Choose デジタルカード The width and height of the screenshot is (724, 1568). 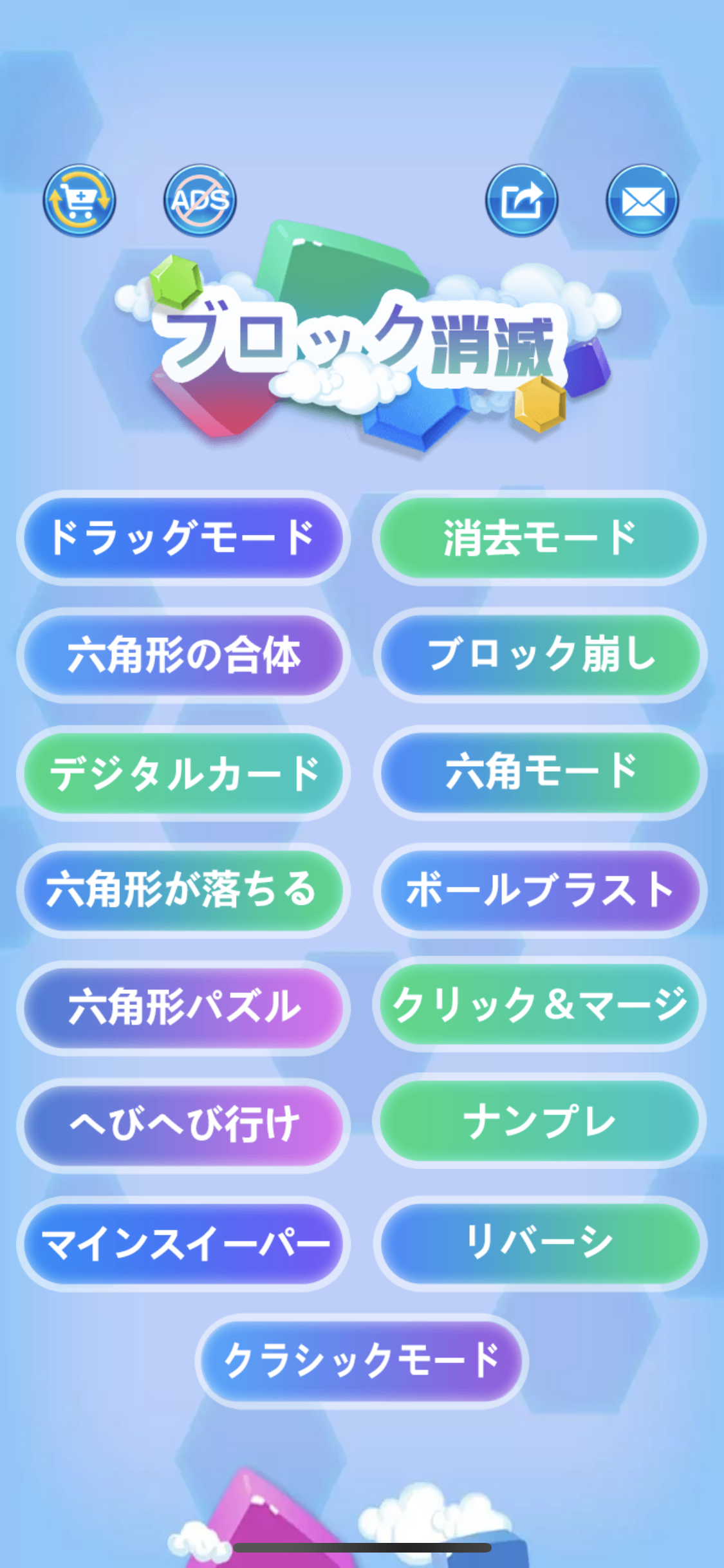tap(183, 773)
